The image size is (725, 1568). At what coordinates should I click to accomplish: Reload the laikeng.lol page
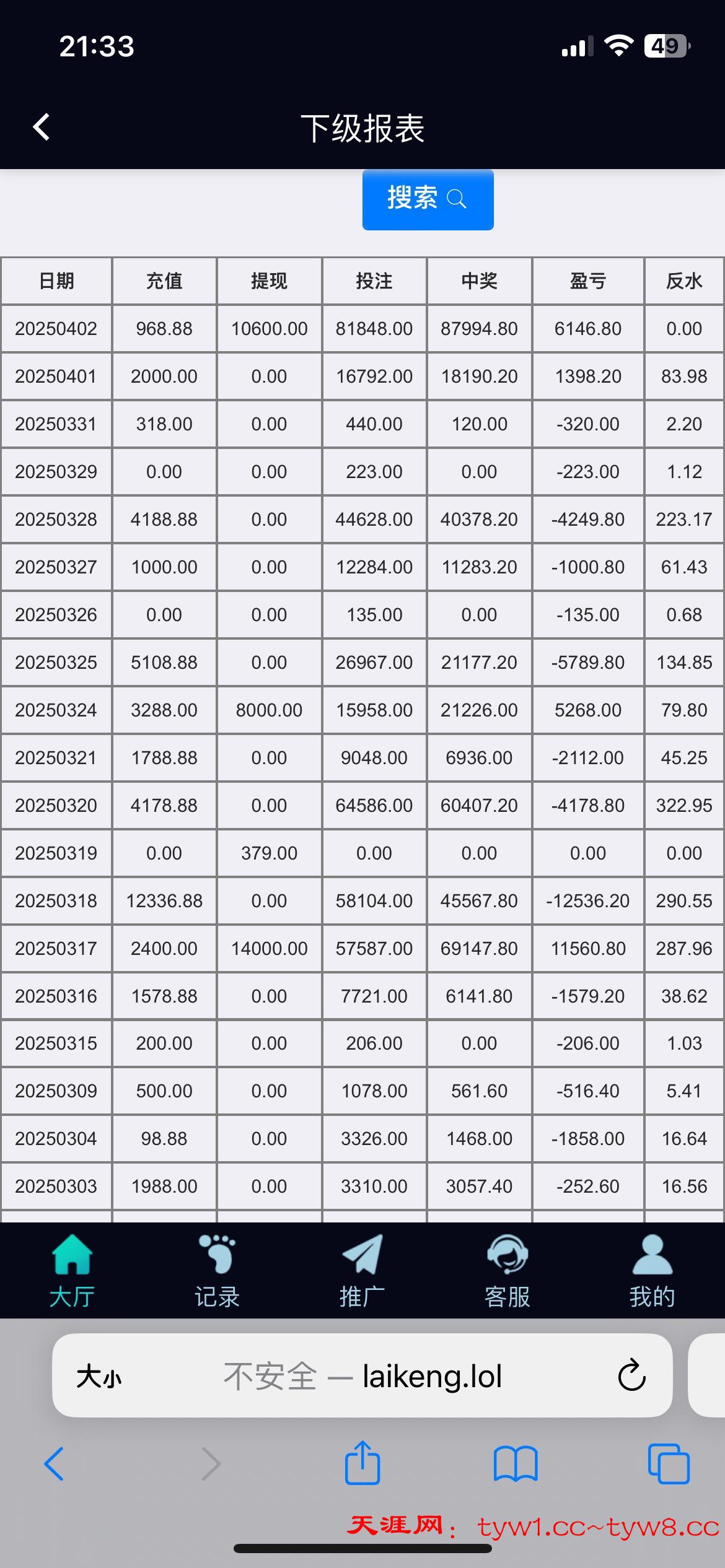631,1376
